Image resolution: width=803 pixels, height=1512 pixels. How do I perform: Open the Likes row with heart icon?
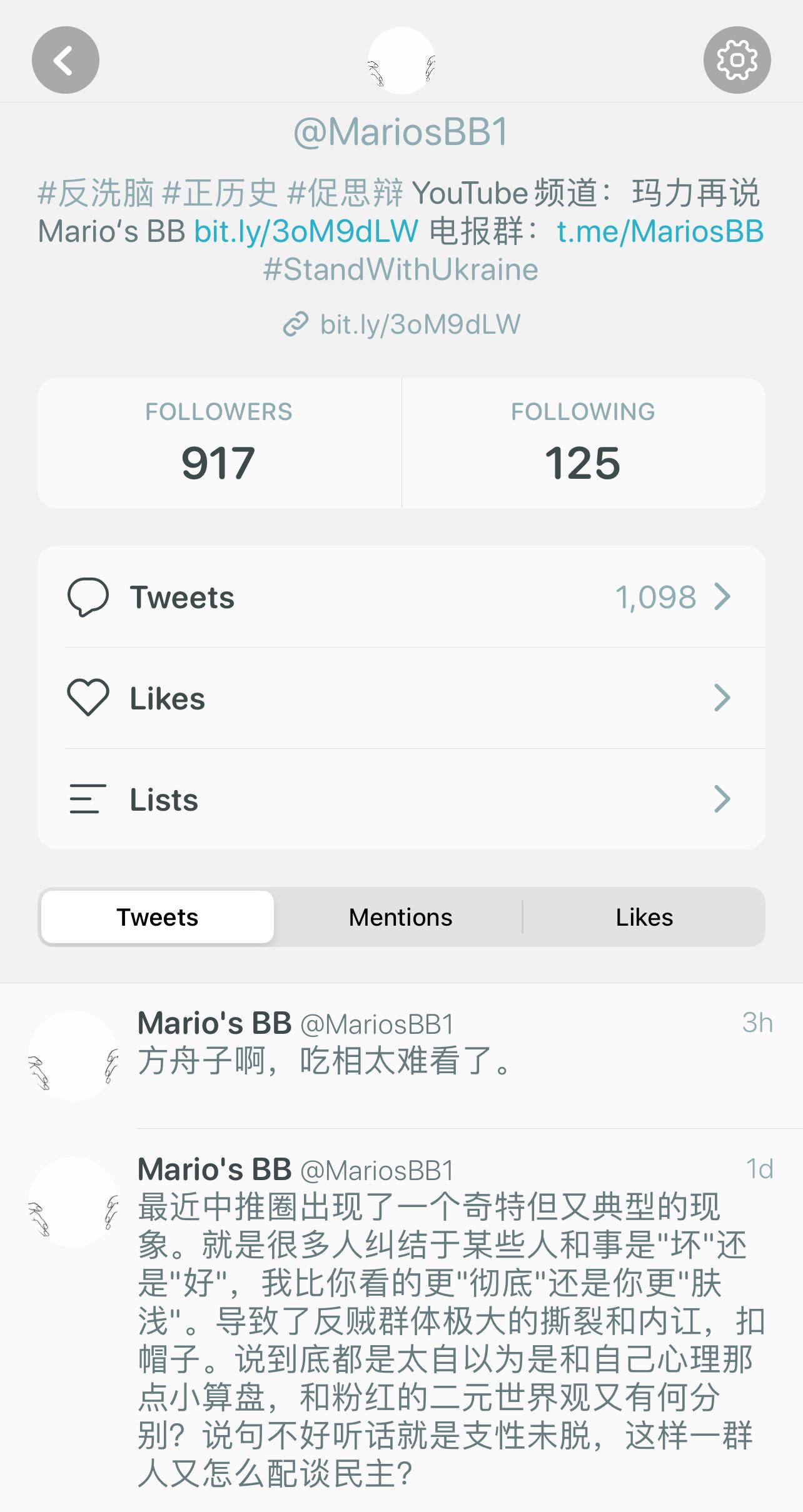coord(401,698)
